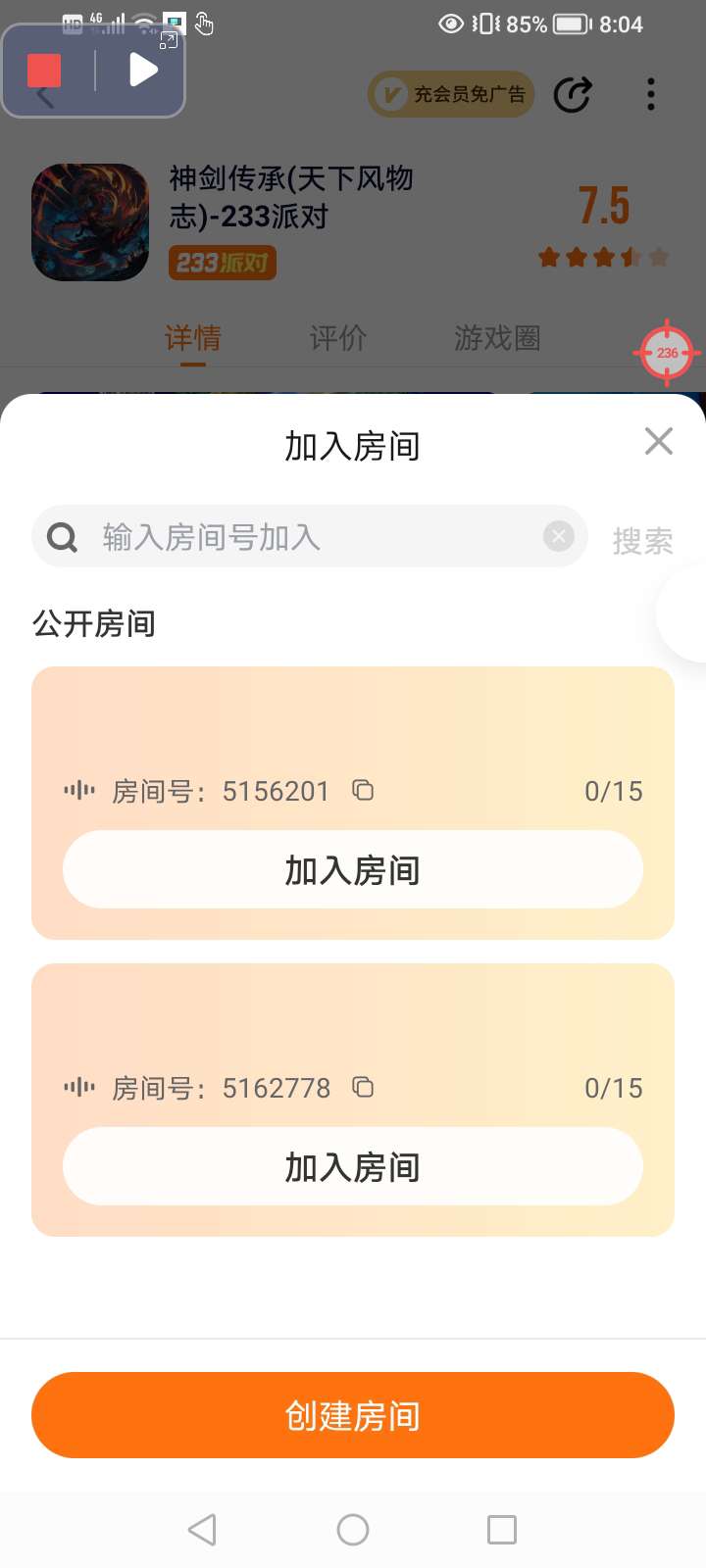Copy room number 5162778
The height and width of the screenshot is (1568, 706).
pyautogui.click(x=363, y=1087)
